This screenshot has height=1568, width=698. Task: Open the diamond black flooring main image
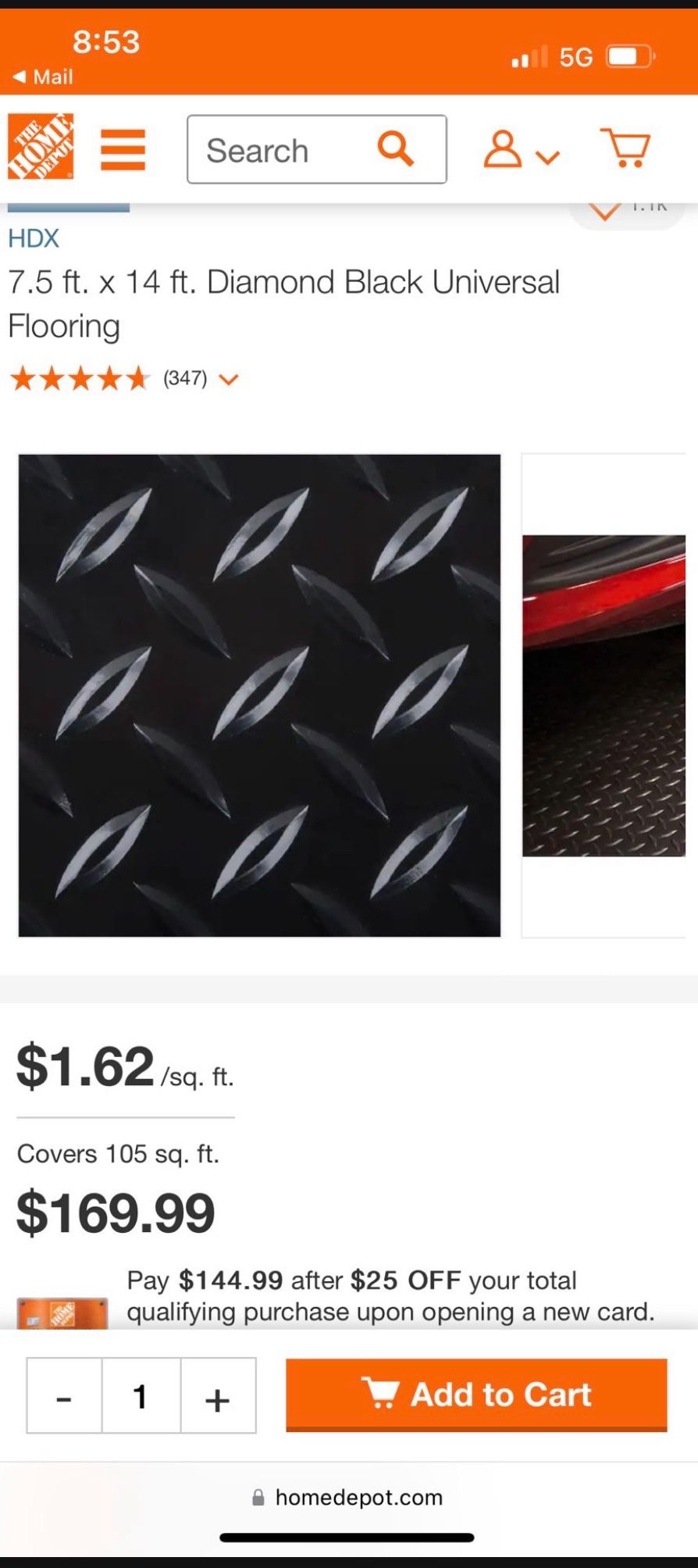(x=259, y=695)
